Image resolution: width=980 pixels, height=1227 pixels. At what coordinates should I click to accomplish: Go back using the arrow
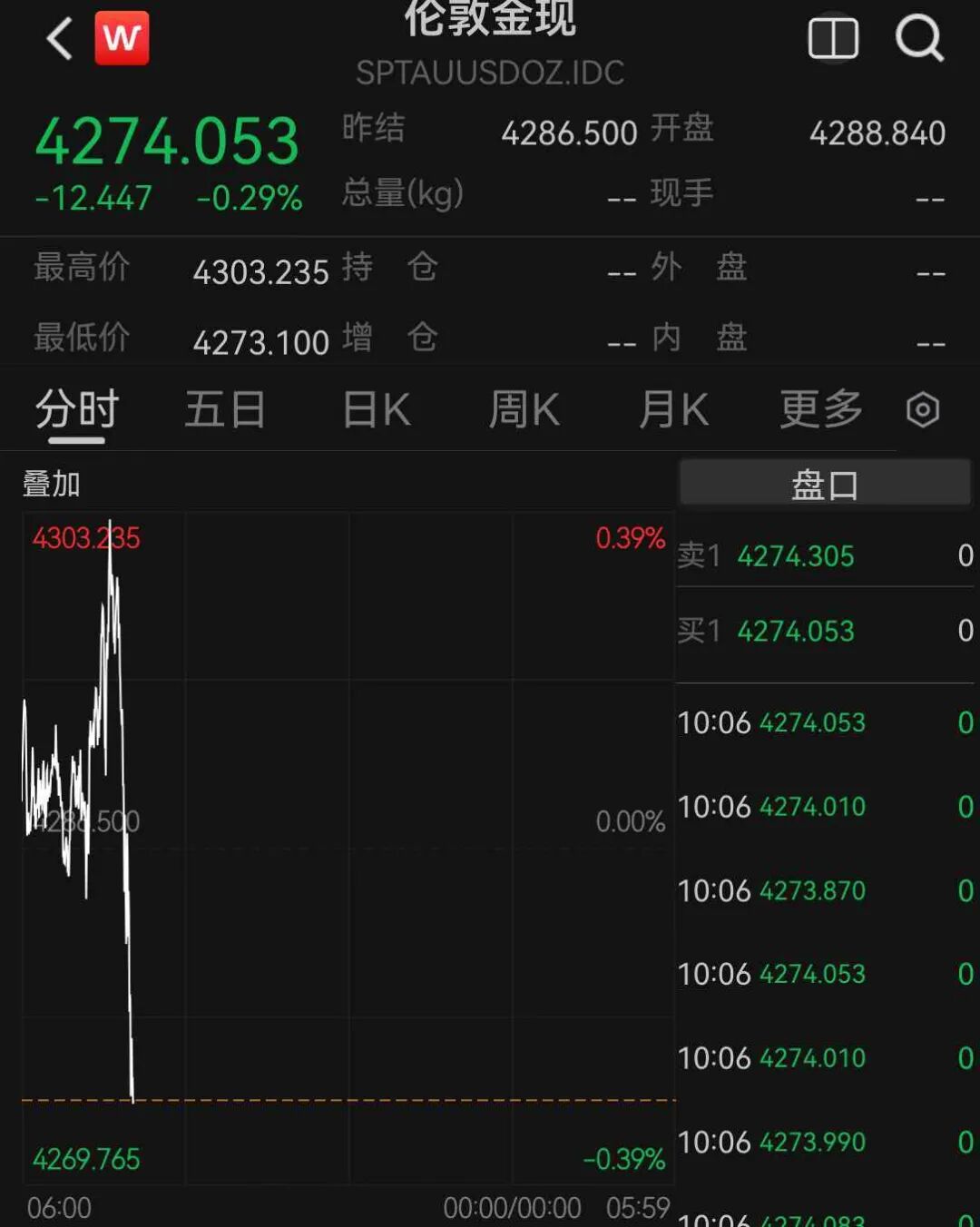point(60,39)
